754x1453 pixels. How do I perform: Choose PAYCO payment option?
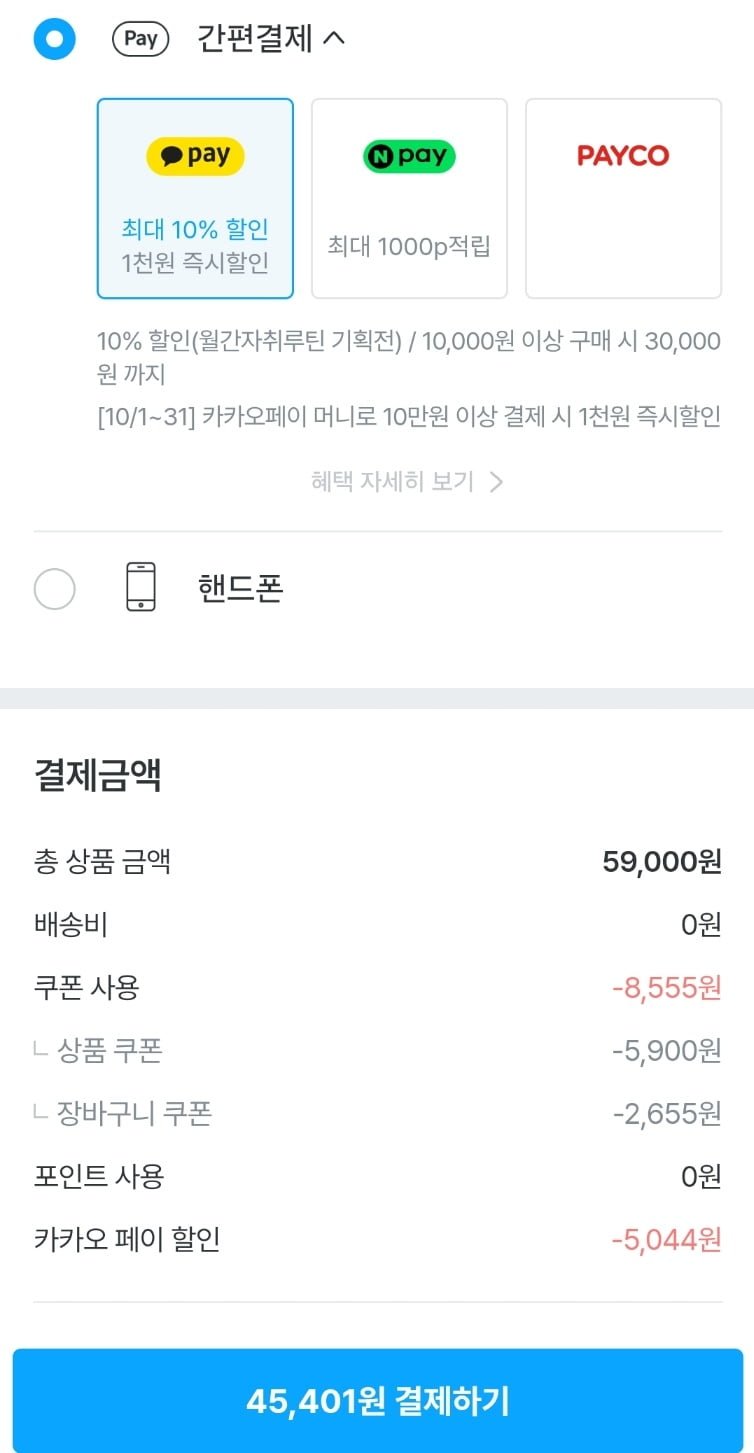point(623,198)
